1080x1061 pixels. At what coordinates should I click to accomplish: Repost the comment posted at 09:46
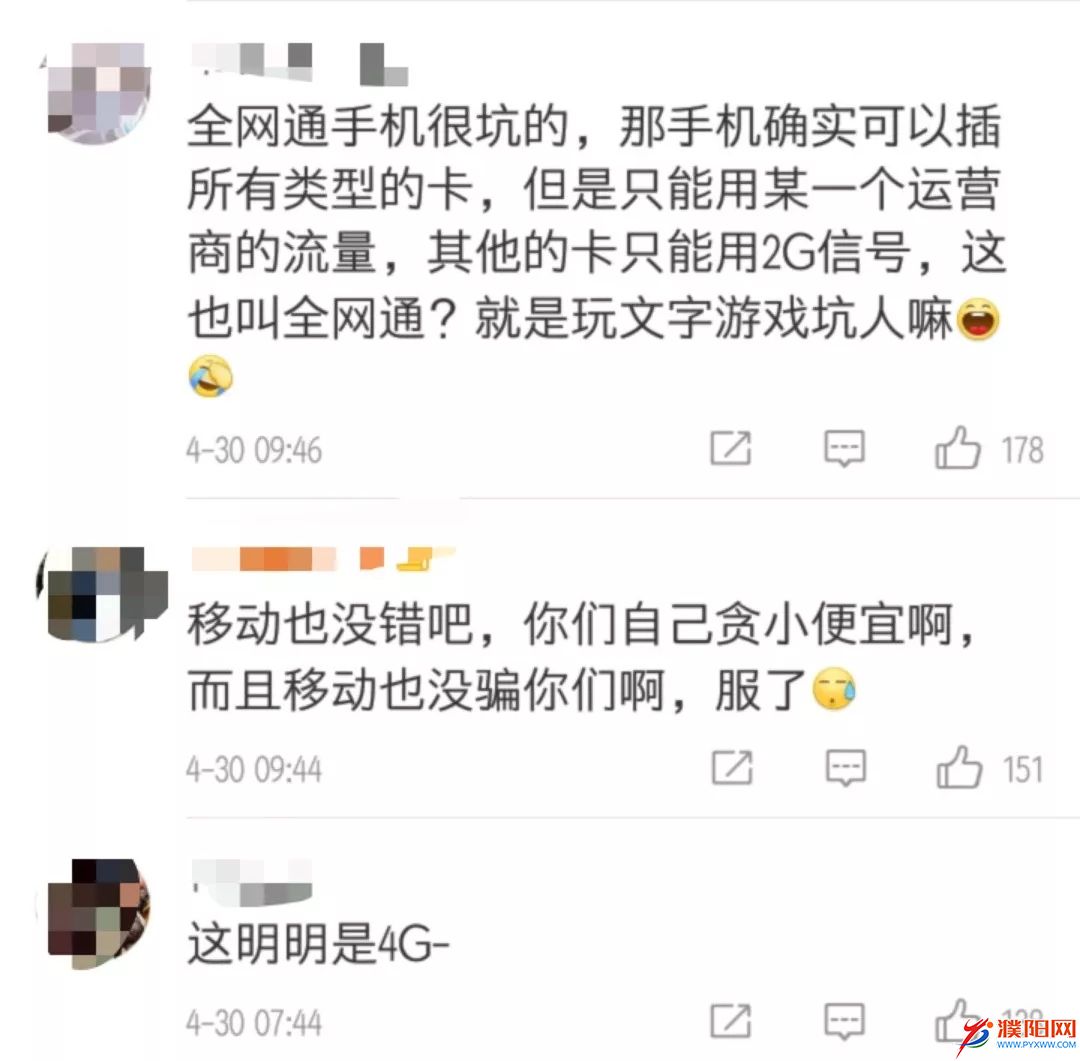[x=731, y=449]
